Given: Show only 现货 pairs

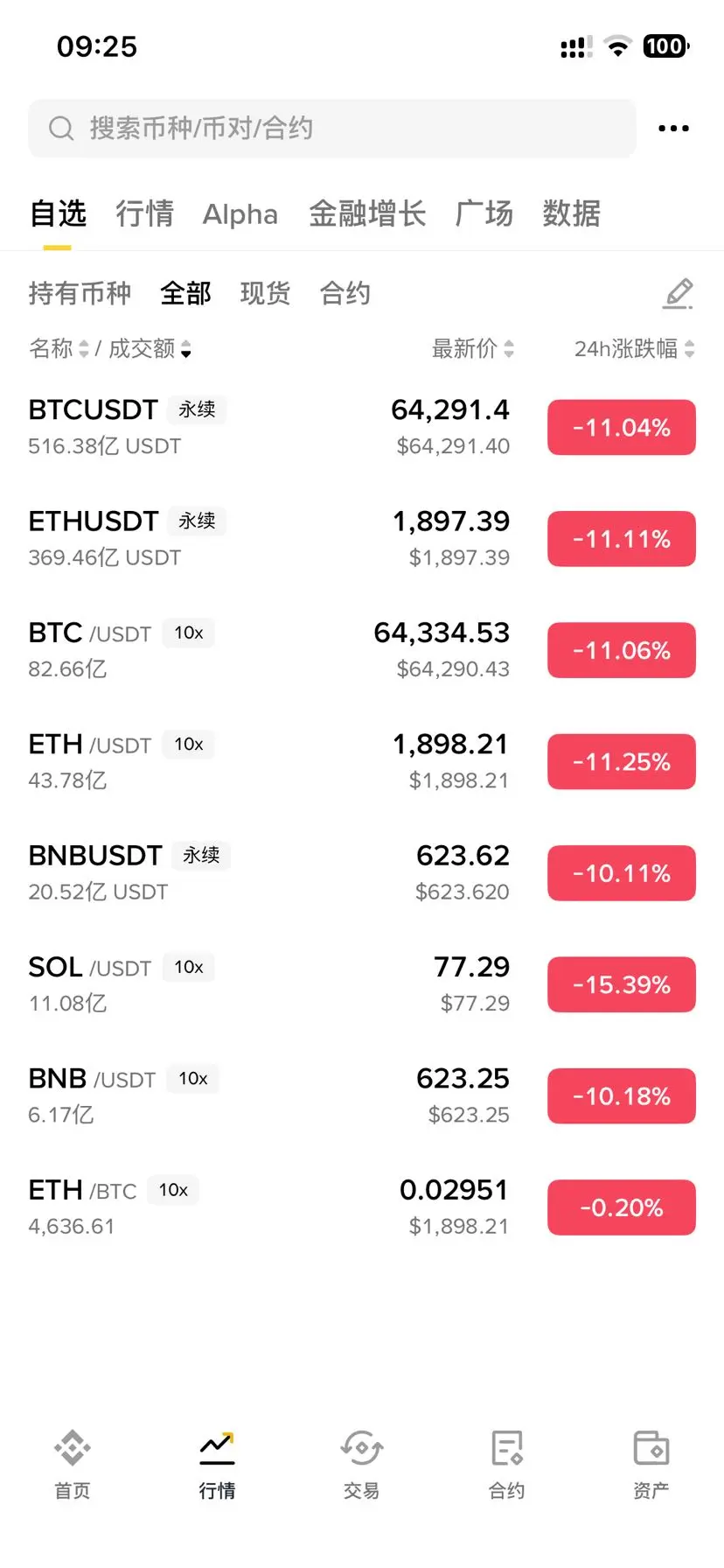Looking at the screenshot, I should click(265, 293).
